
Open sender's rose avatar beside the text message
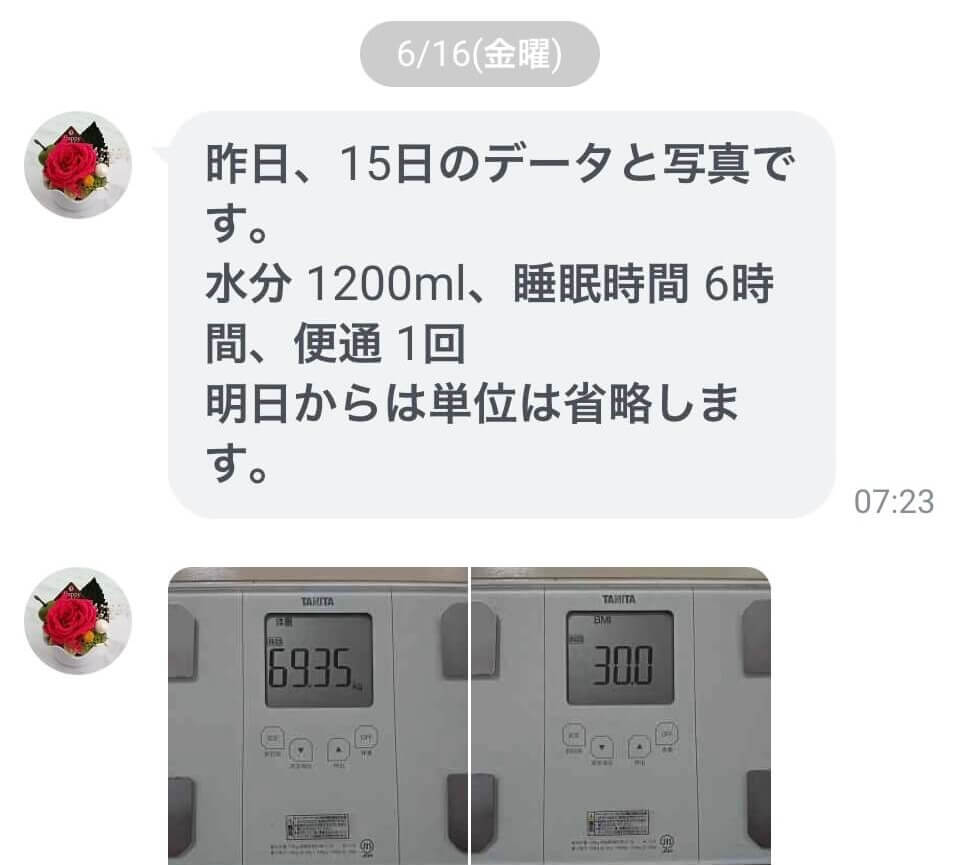pos(78,165)
